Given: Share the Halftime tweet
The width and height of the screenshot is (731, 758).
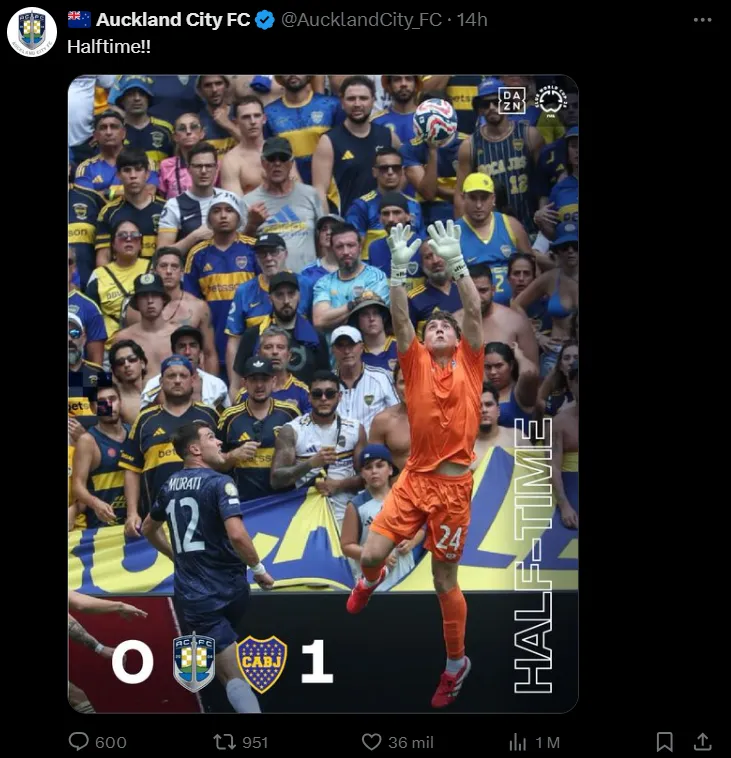Looking at the screenshot, I should pos(703,741).
